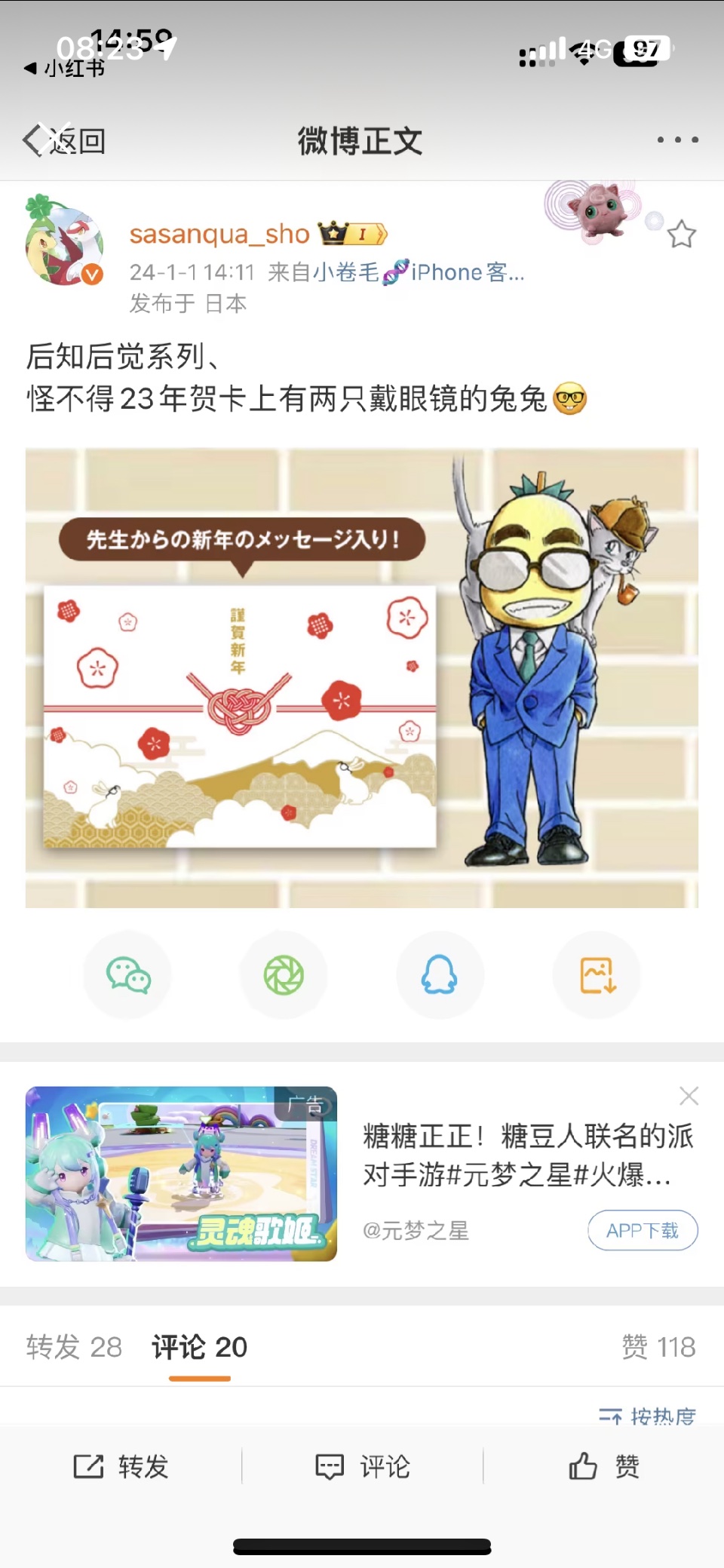Select the 评论 20 tab
Image resolution: width=724 pixels, height=1568 pixels.
[x=199, y=1347]
